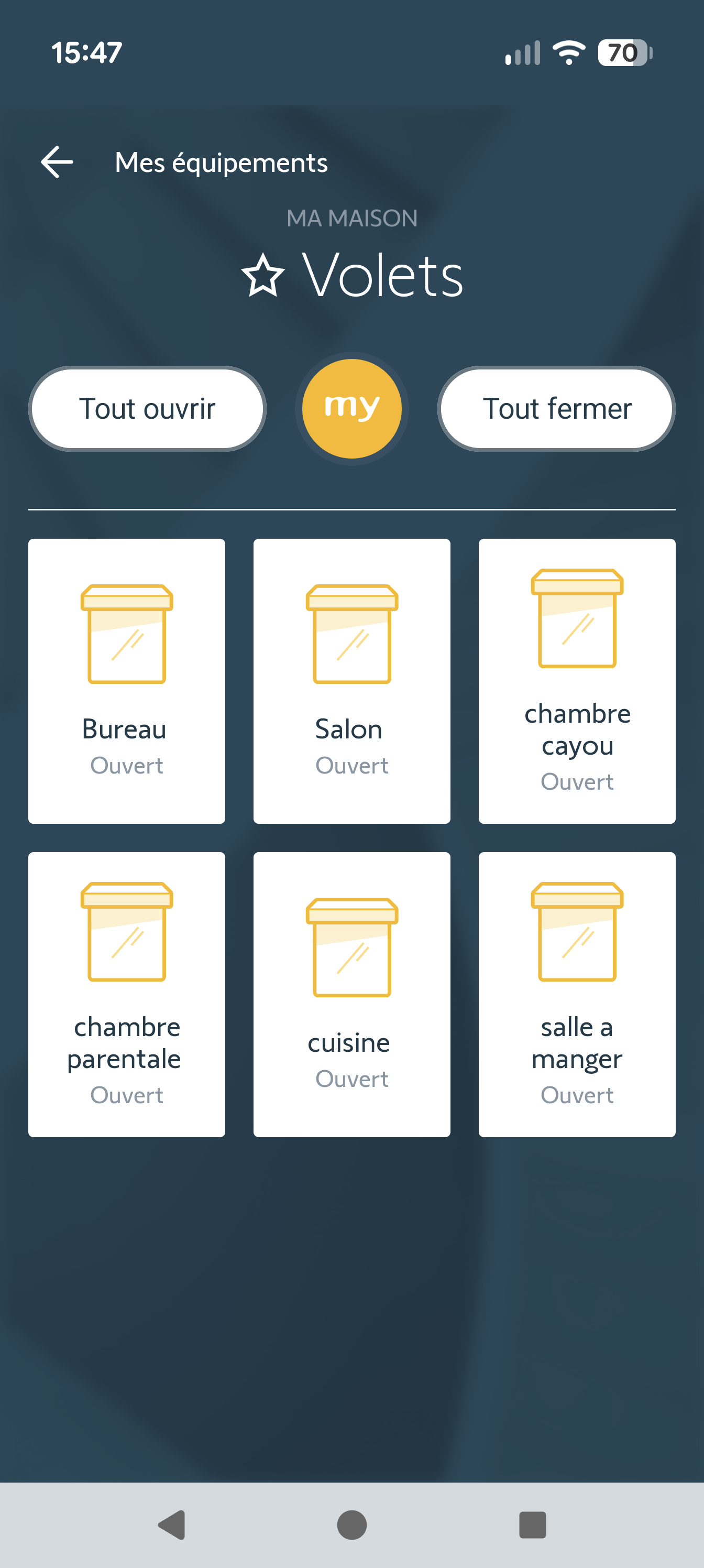Close all shutters with Tout fermer
Screen dimensions: 704x1568
point(556,408)
